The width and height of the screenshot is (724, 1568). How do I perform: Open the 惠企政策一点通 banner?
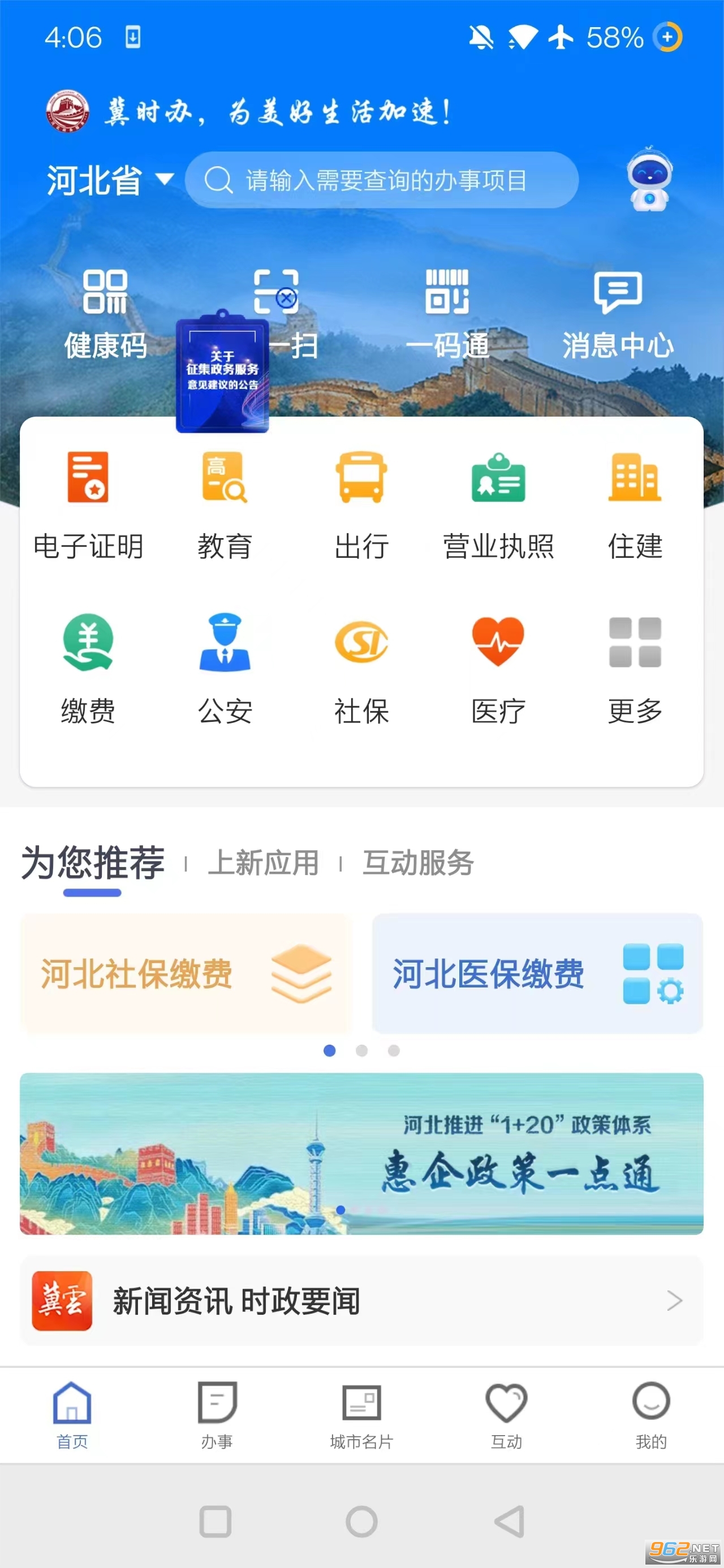pos(361,1153)
